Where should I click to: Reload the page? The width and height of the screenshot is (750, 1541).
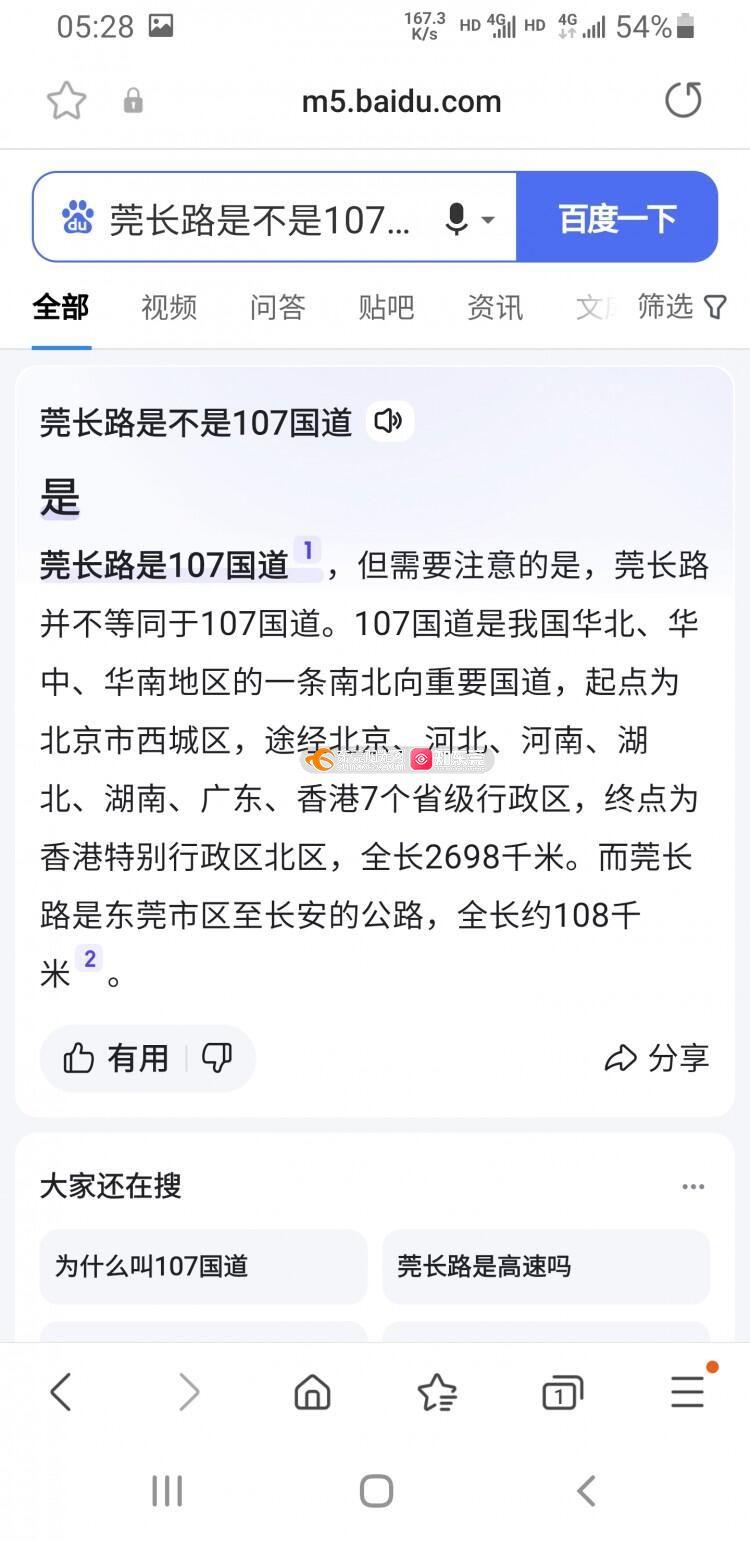click(683, 100)
